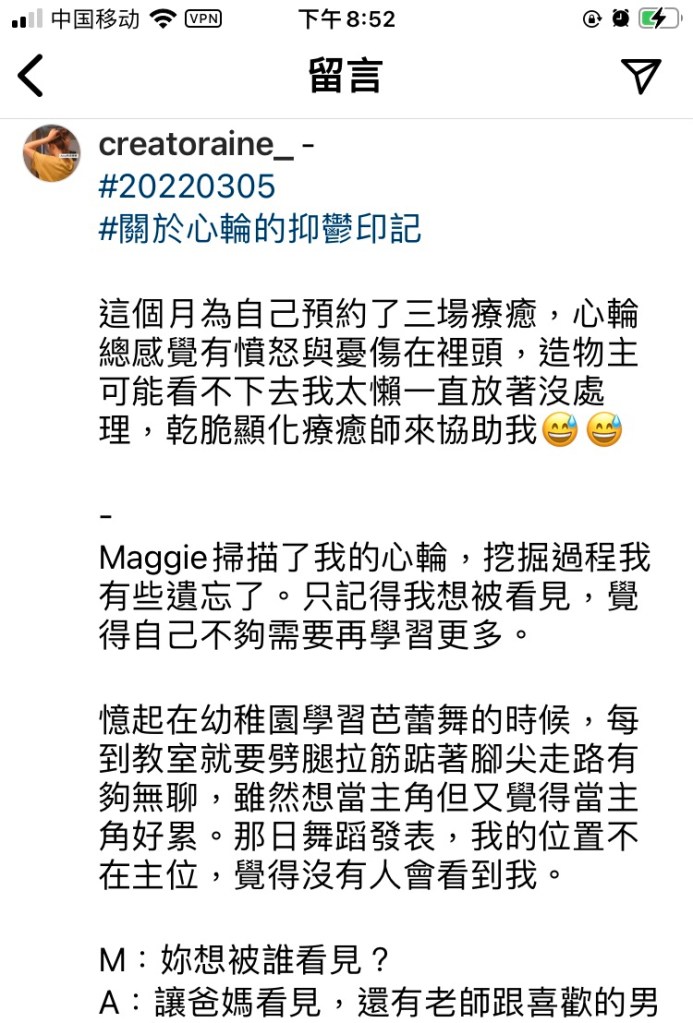Open the #20220305 hashtag

[187, 187]
